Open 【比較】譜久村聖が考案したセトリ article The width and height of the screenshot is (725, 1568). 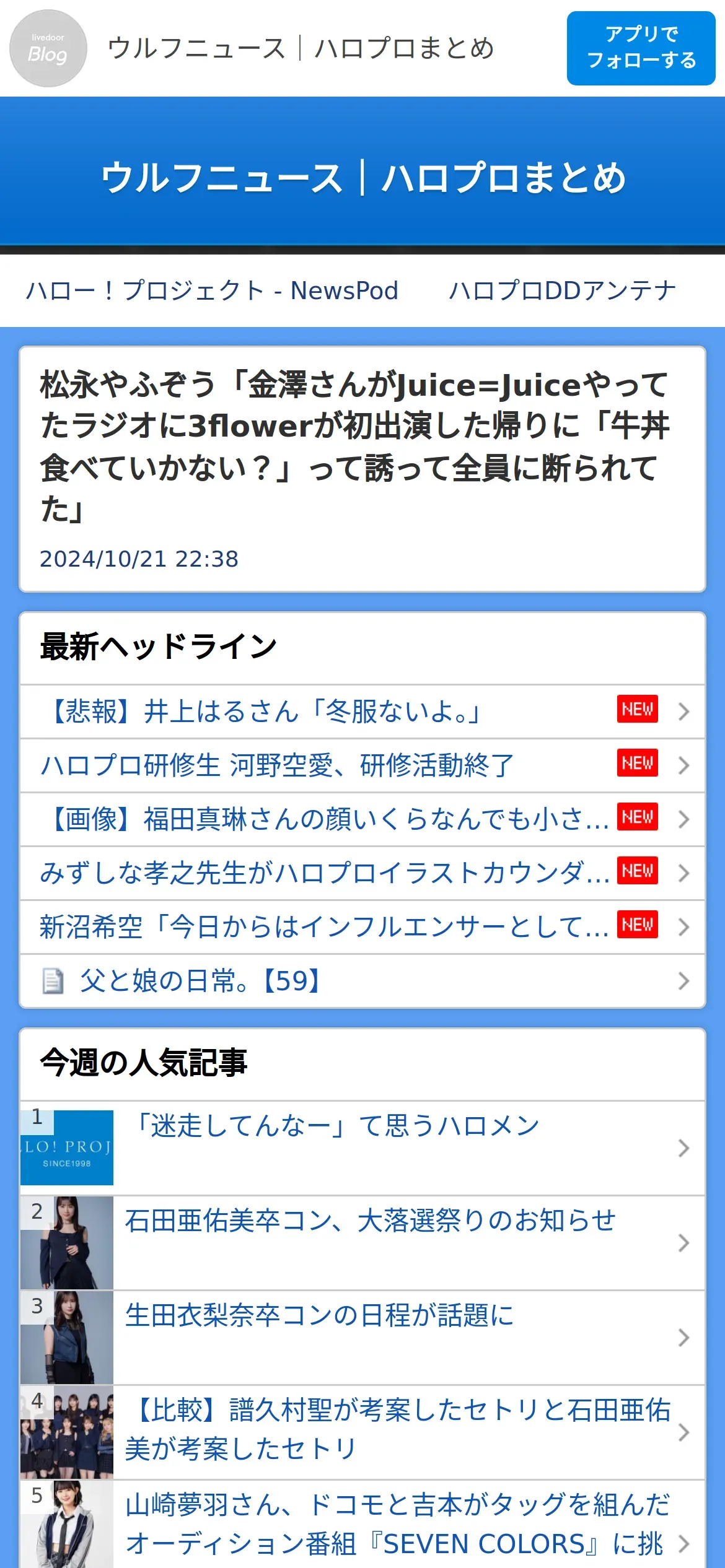click(362, 1432)
